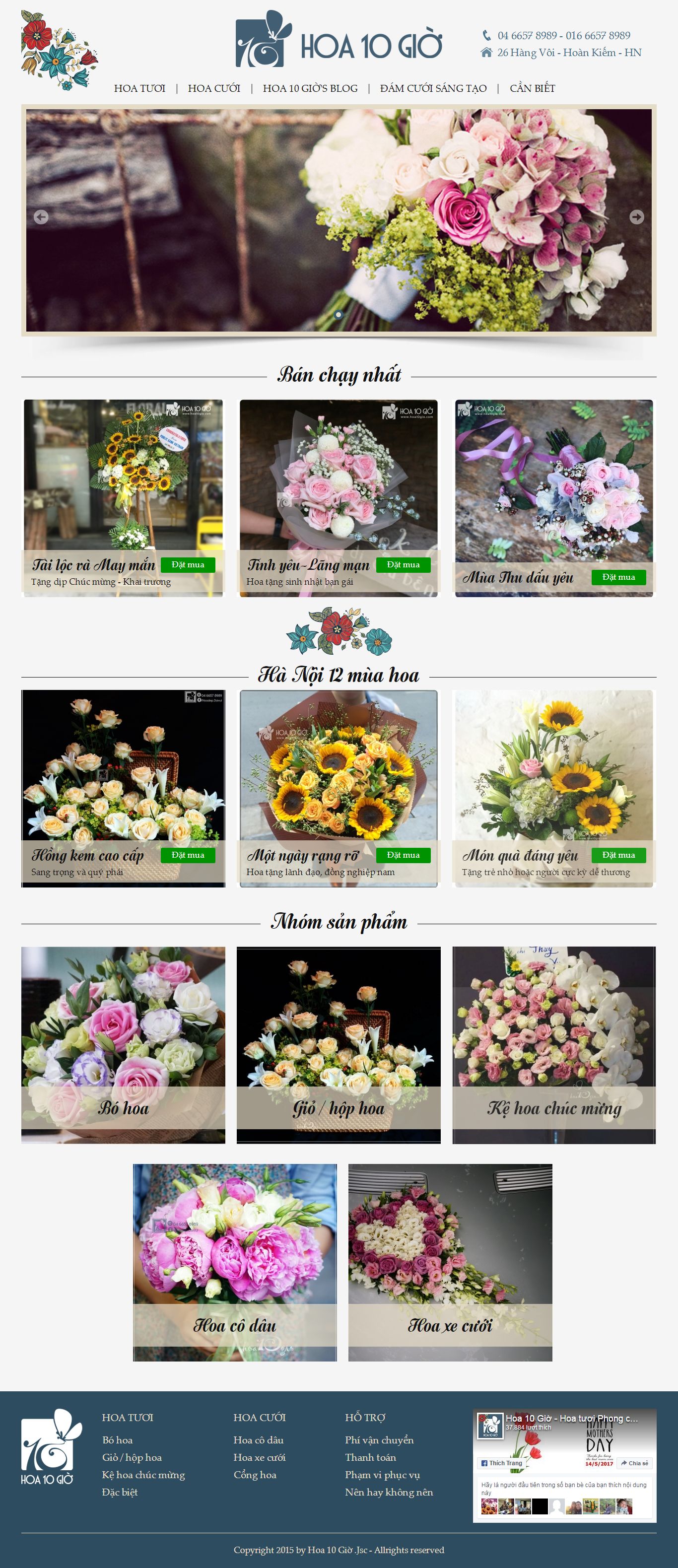This screenshot has height=1568, width=678.
Task: Open ĐÁM CƯỚI SÁNG TẠO page
Action: click(433, 88)
